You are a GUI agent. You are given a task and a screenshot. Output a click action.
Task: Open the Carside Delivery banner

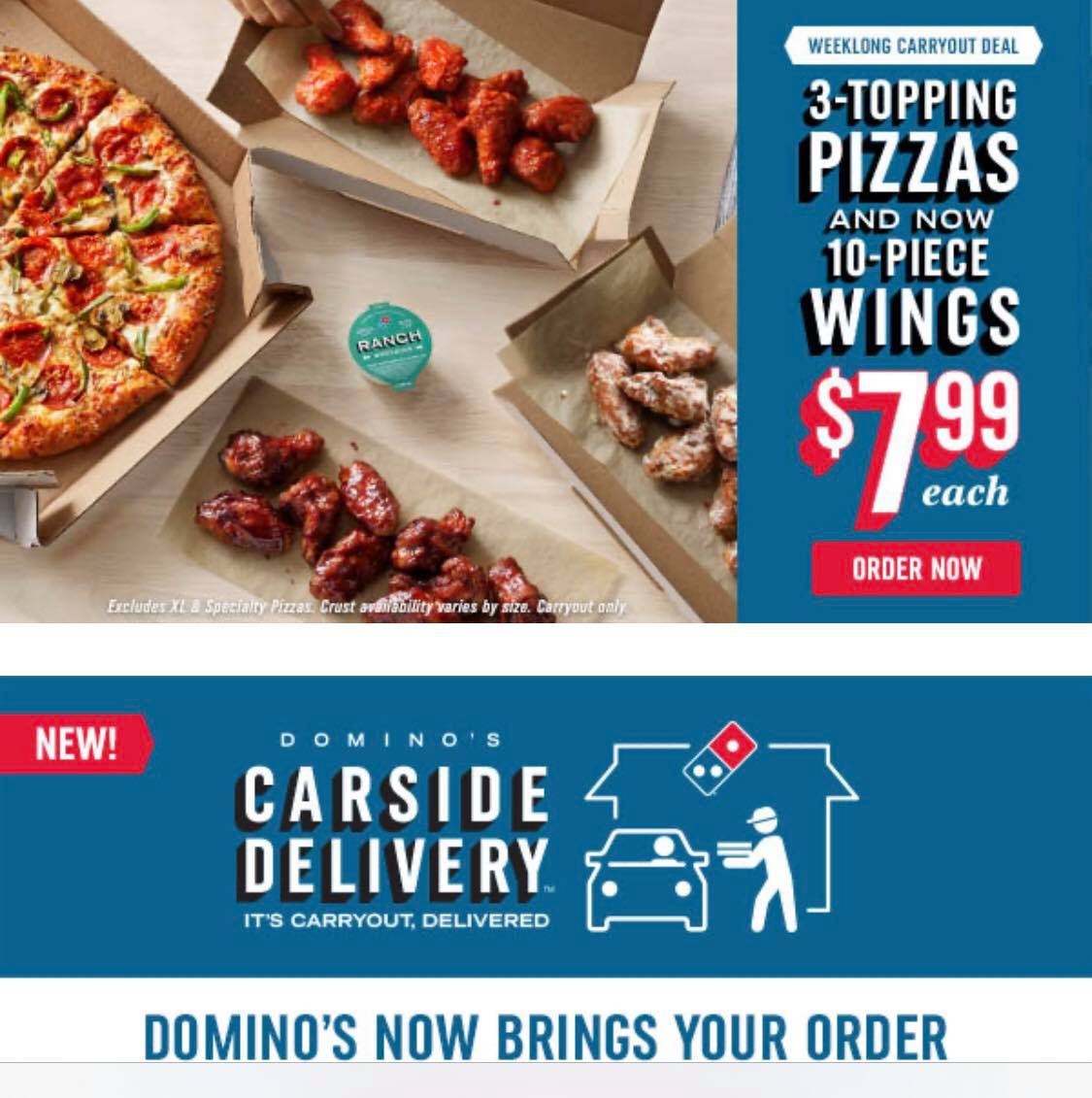546,827
